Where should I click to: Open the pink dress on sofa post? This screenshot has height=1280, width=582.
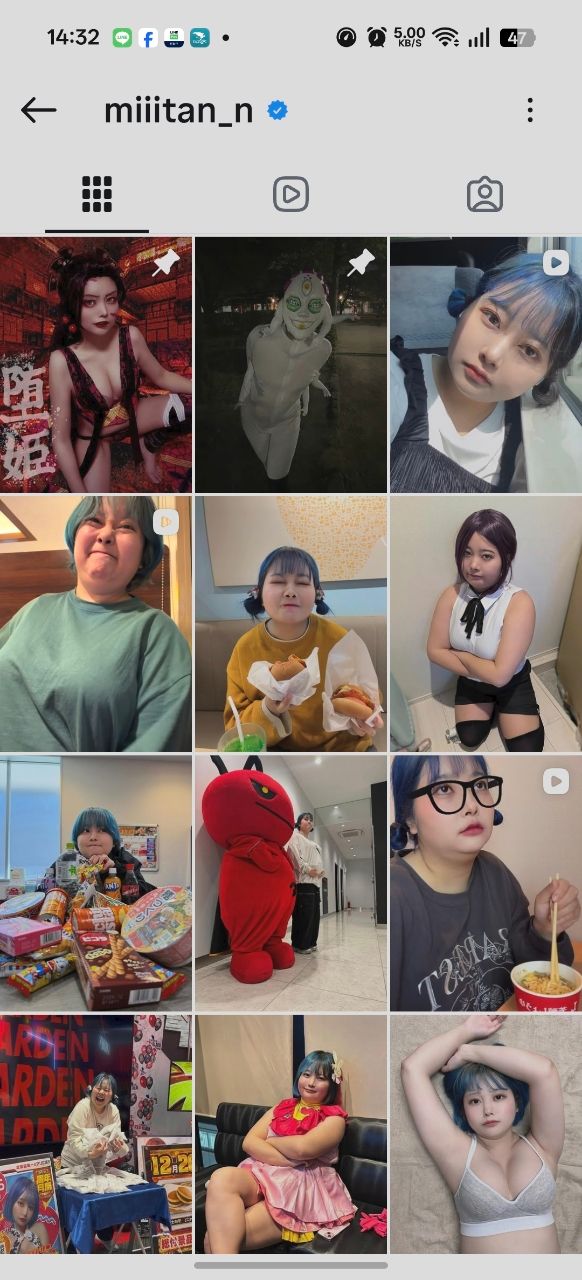[291, 1135]
